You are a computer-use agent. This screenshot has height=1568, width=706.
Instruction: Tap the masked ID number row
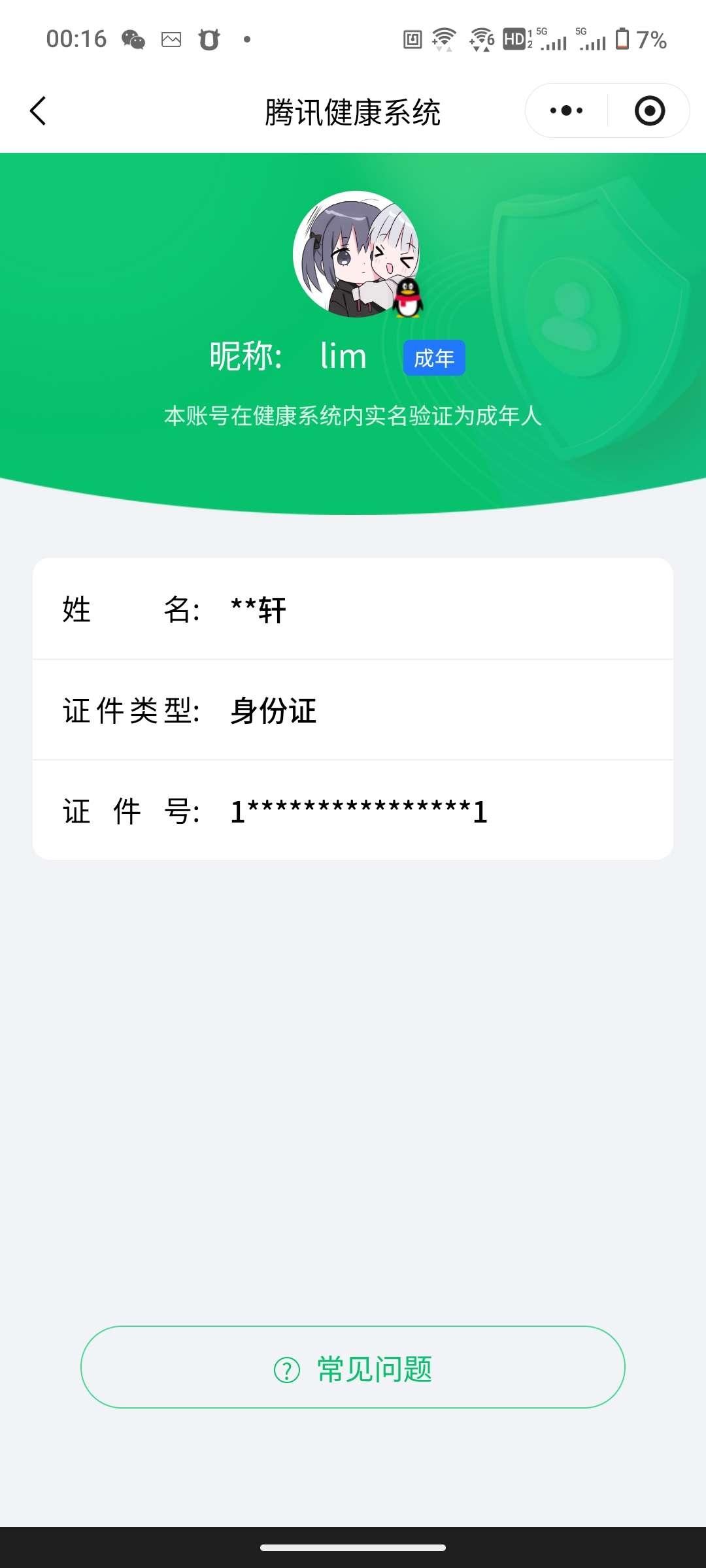(x=358, y=810)
